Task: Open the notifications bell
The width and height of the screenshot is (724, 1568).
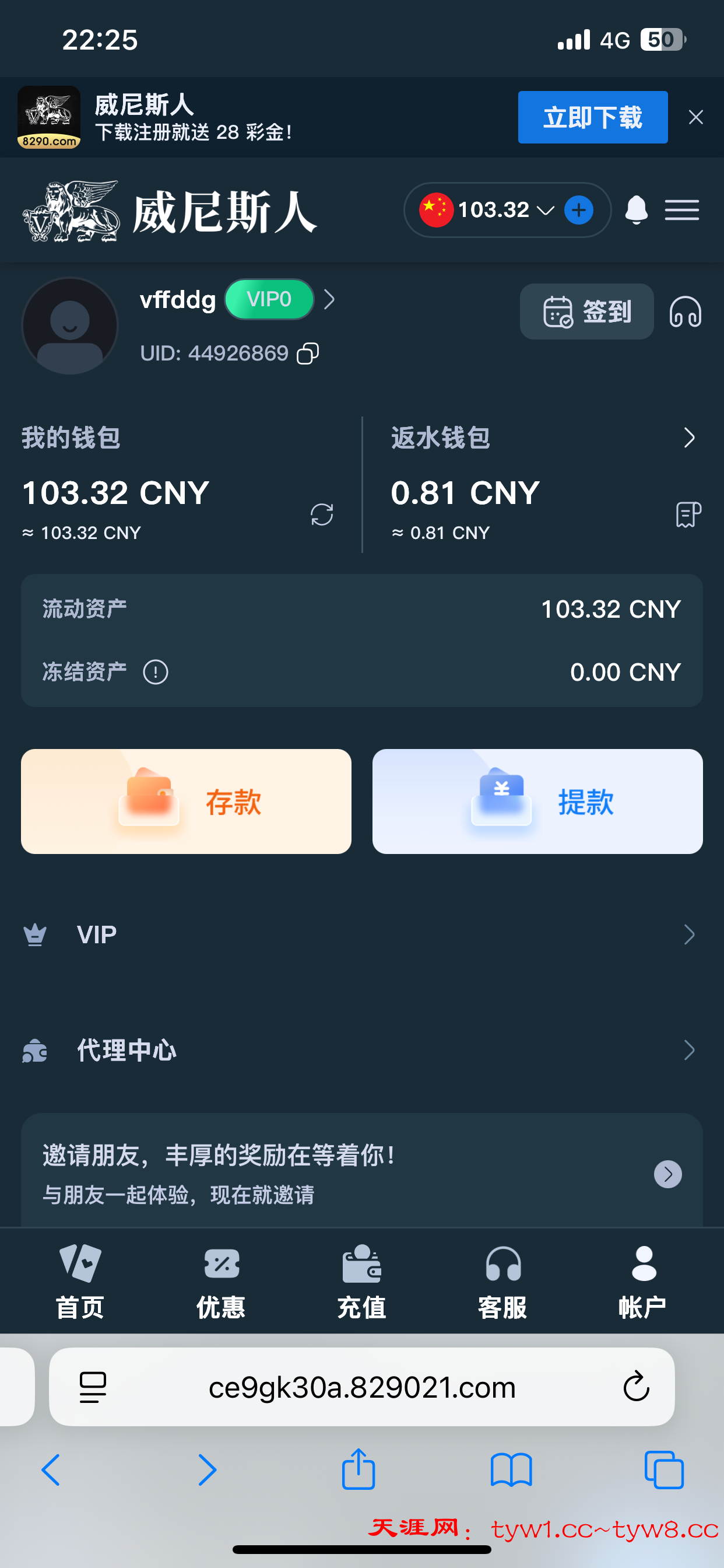Action: 636,210
